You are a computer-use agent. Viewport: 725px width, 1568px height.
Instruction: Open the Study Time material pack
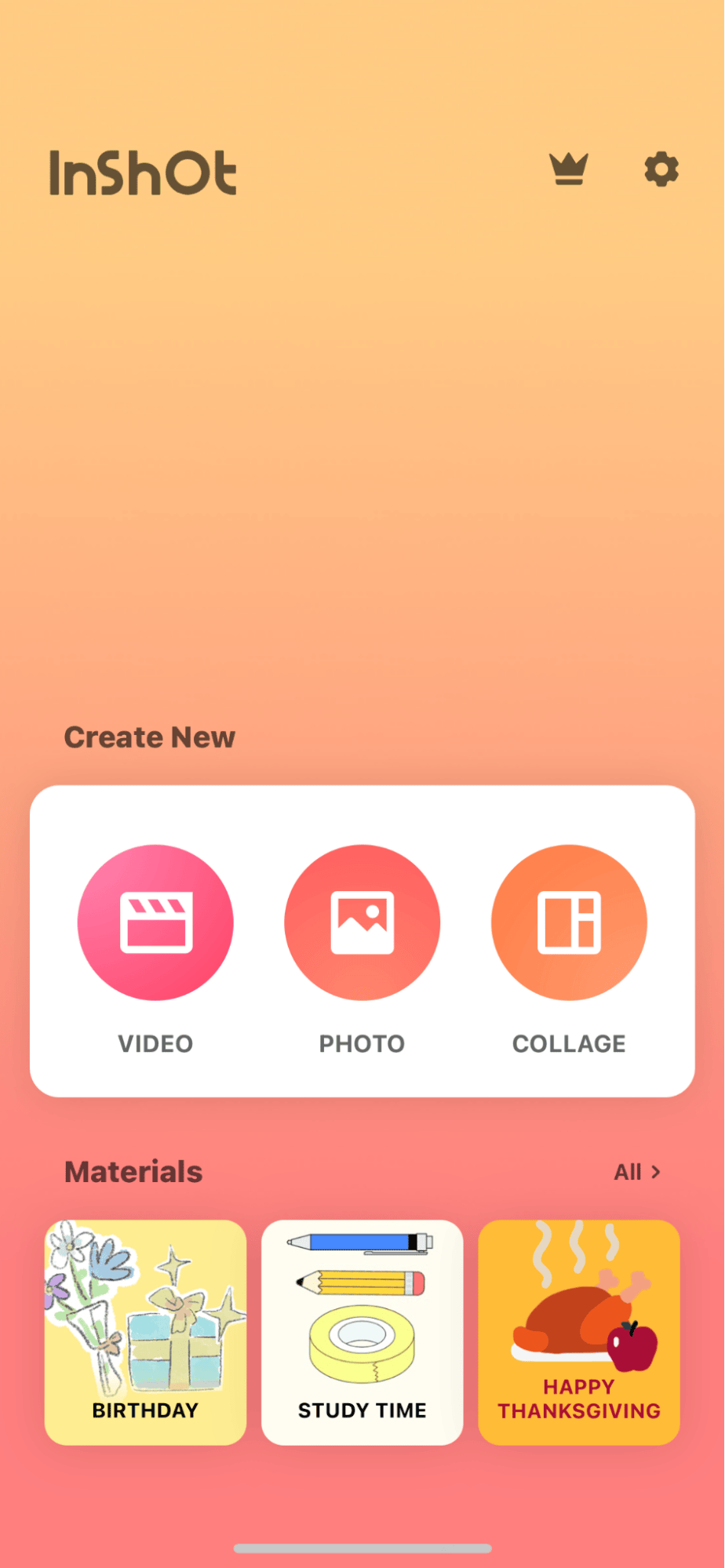click(362, 1332)
